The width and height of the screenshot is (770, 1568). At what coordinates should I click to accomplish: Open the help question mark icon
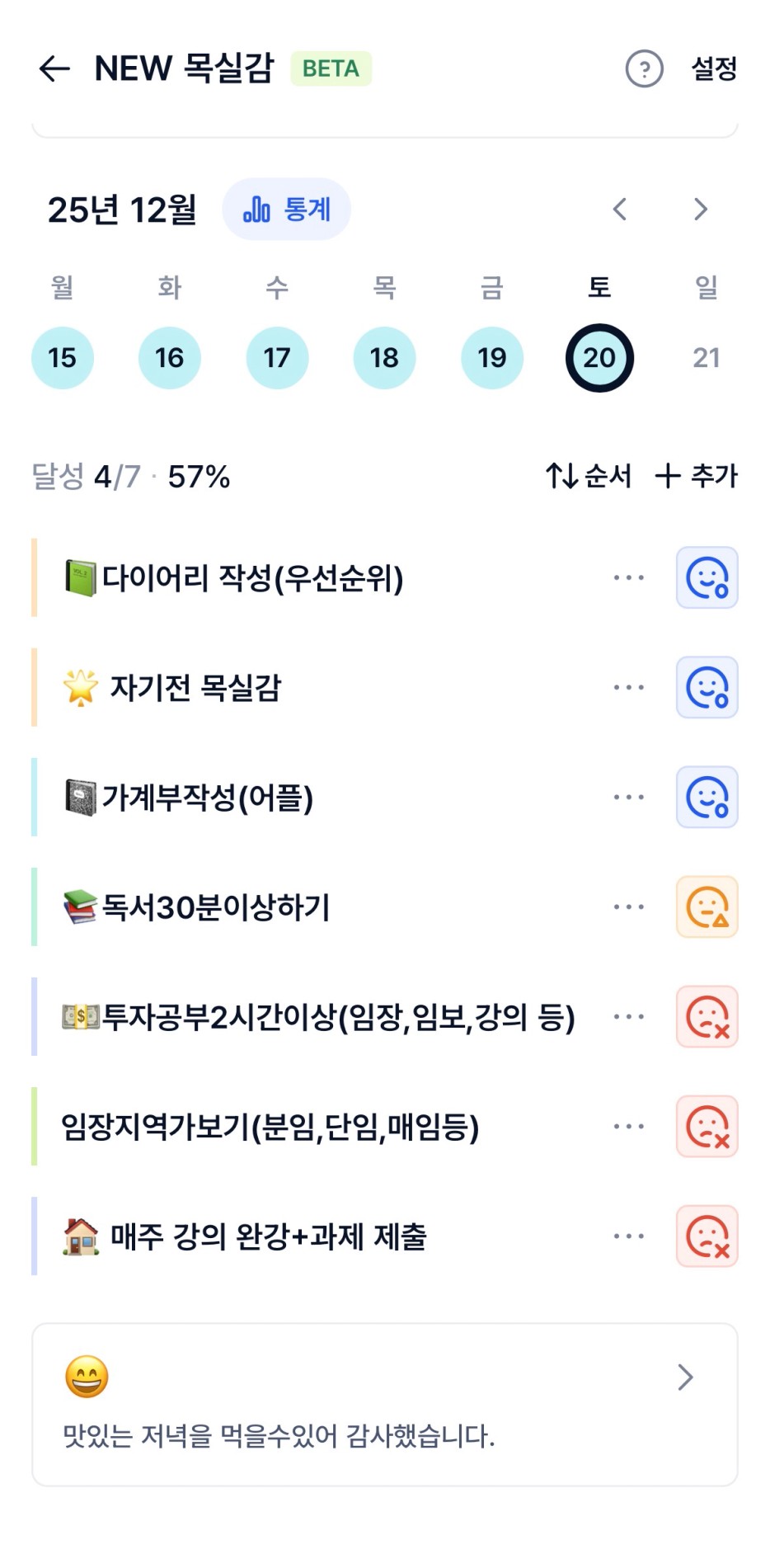tap(644, 68)
